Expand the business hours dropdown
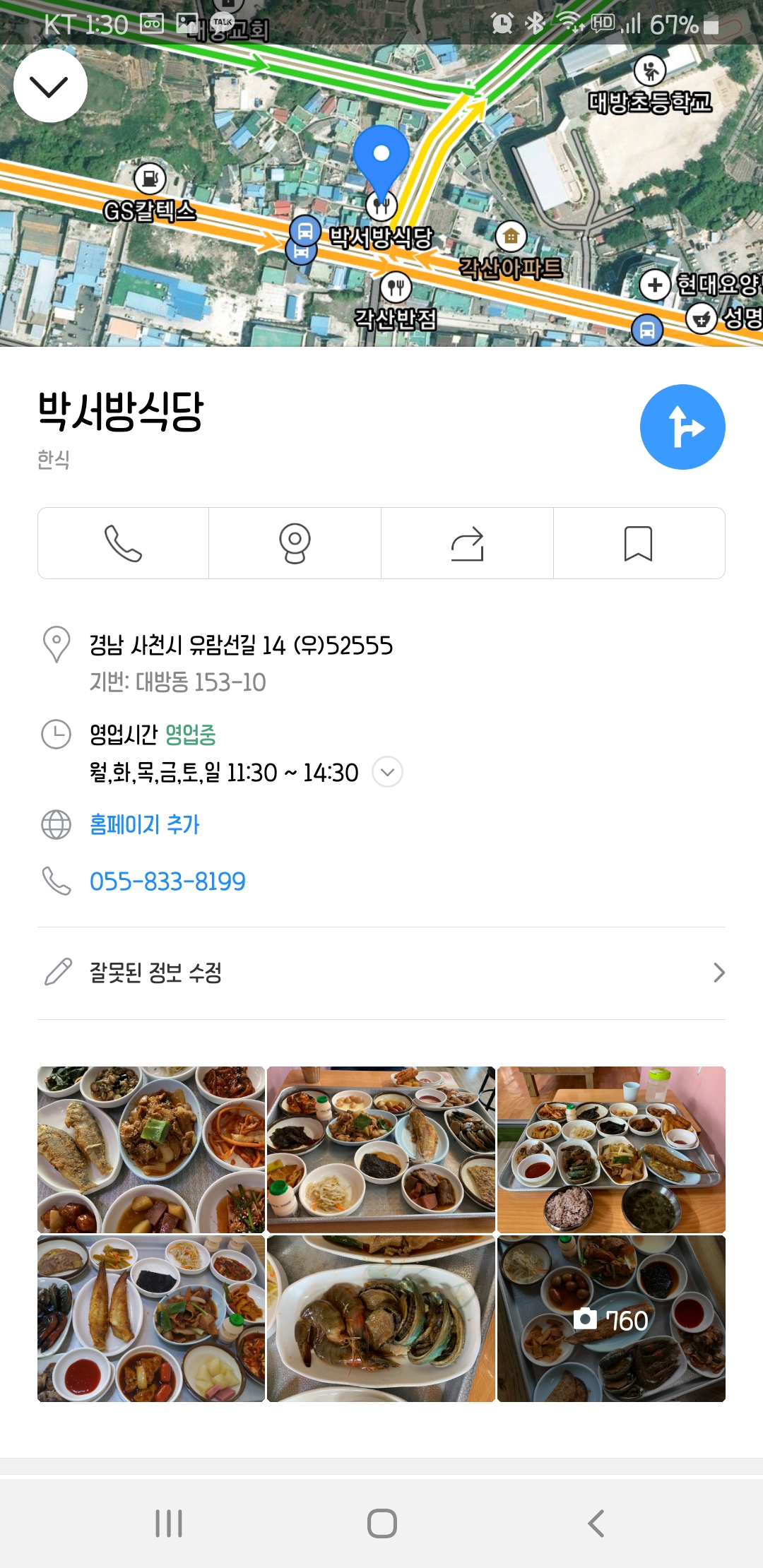The width and height of the screenshot is (763, 1568). [387, 772]
